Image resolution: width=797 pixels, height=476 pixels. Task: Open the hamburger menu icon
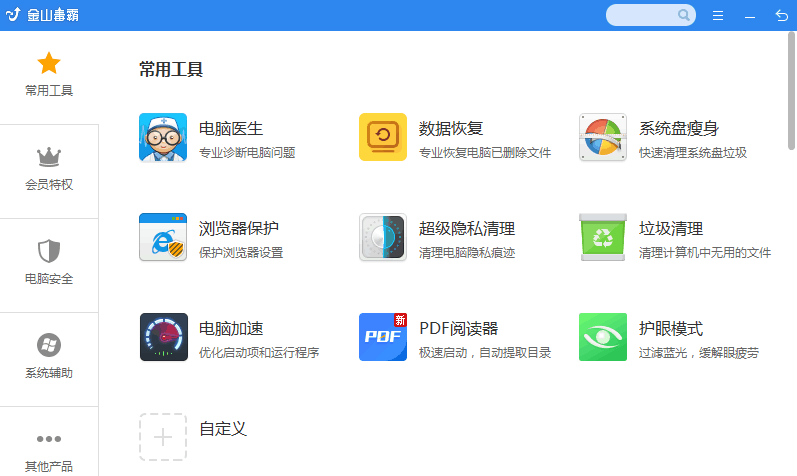pos(718,15)
